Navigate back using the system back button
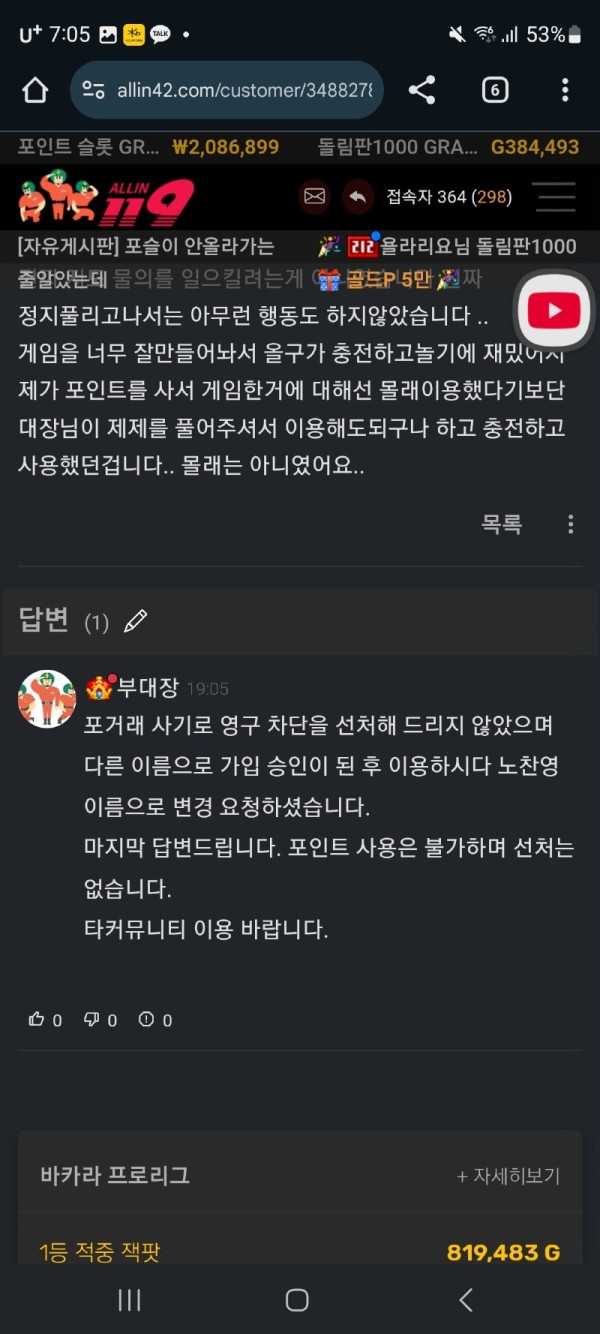The image size is (600, 1334). [x=465, y=1299]
